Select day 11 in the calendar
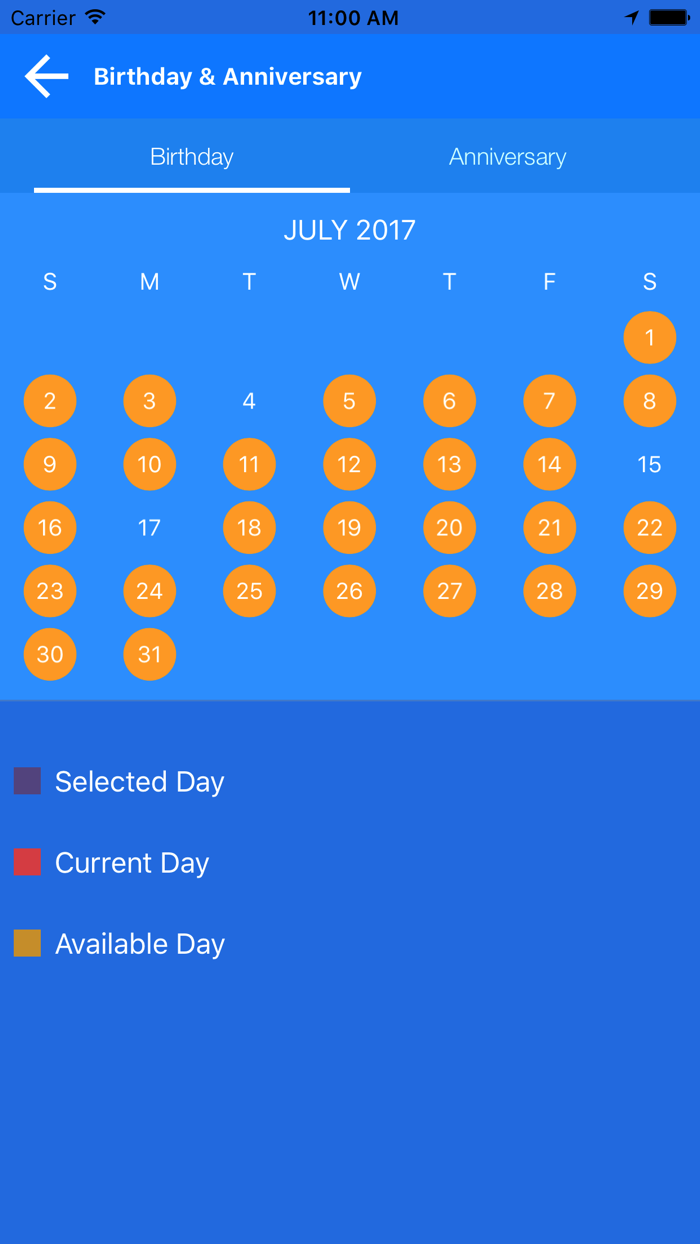The height and width of the screenshot is (1244, 700). [x=250, y=464]
